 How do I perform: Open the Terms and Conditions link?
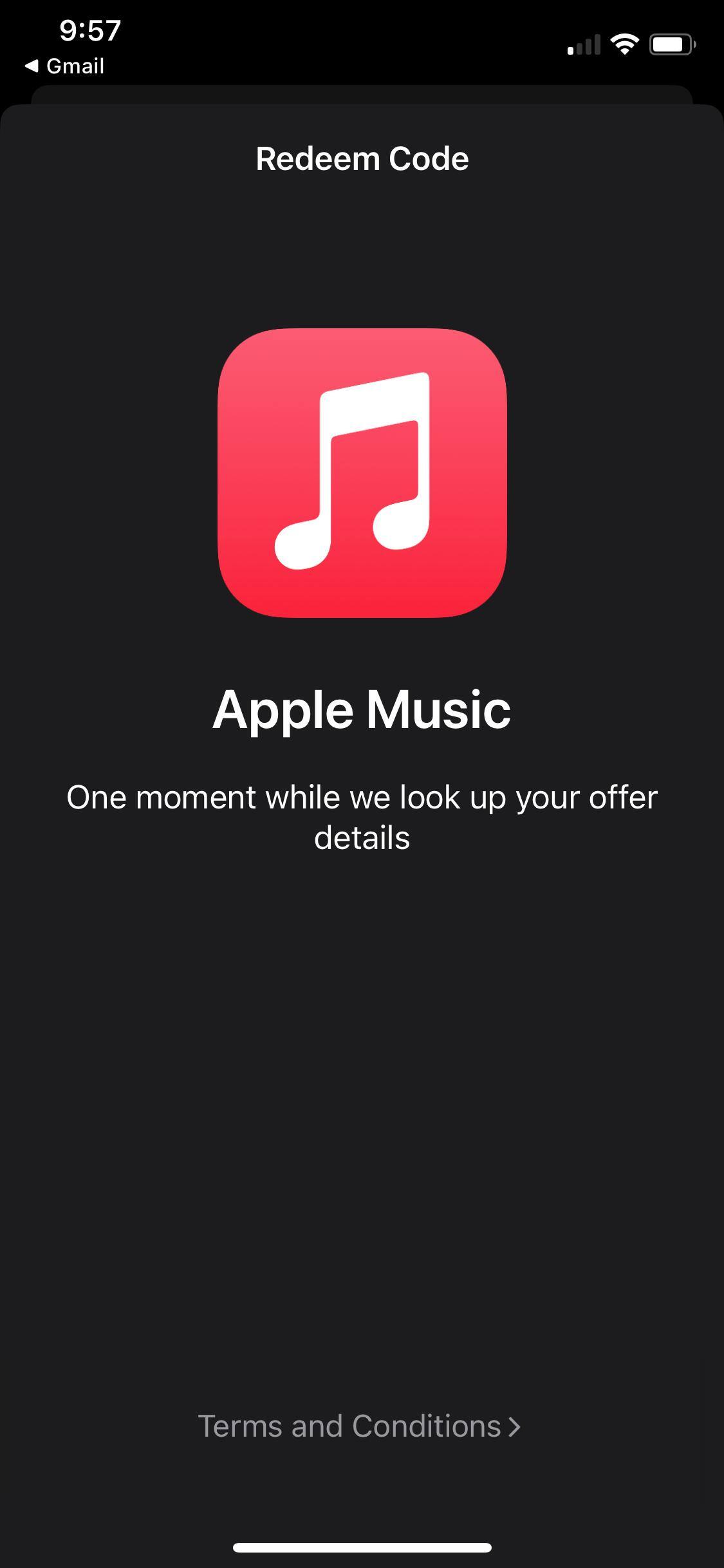359,1426
